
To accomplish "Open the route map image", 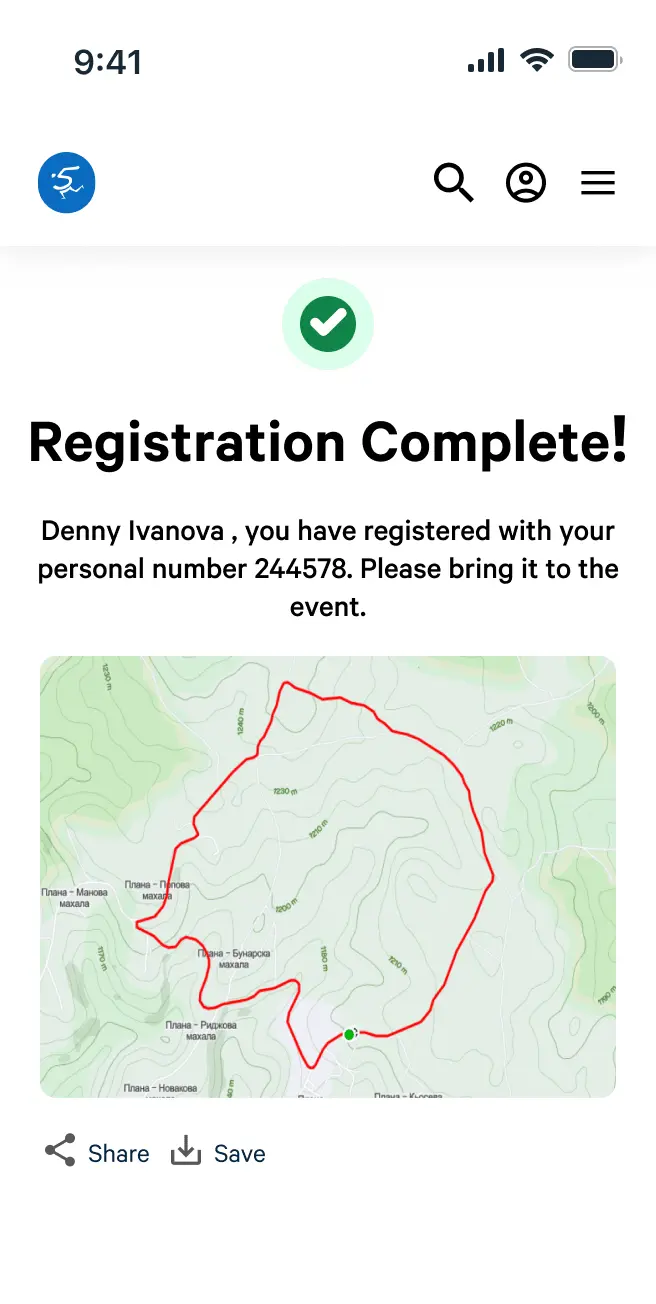I will coord(328,876).
